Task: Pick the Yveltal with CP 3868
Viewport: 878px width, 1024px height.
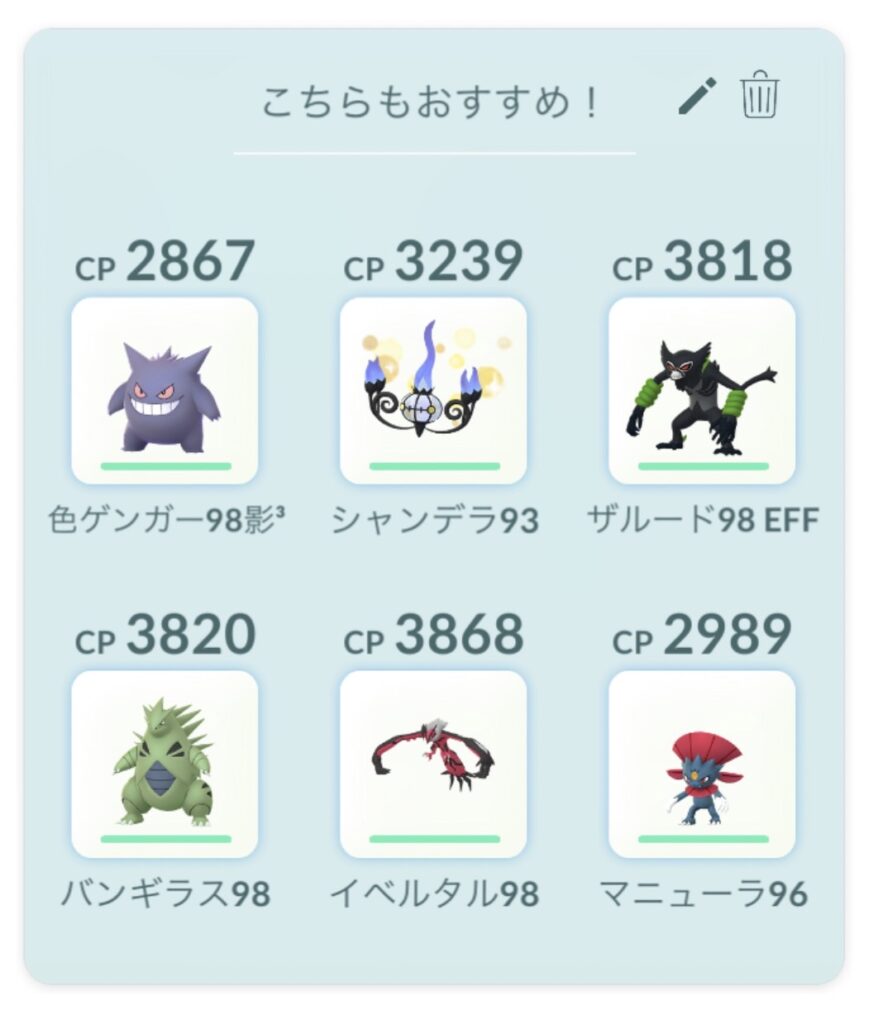Action: point(433,764)
